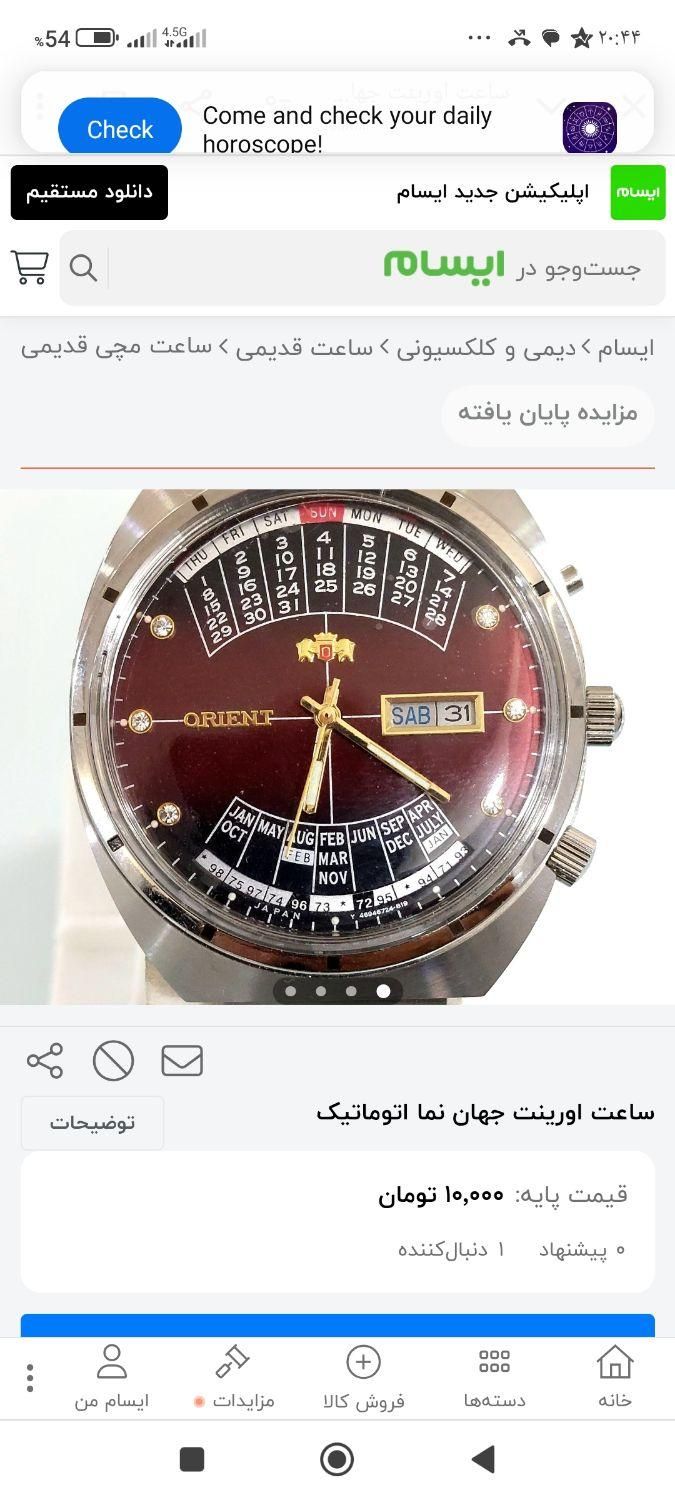Open the دسته‌ها categories tab
The width and height of the screenshot is (675, 1500).
[494, 1377]
